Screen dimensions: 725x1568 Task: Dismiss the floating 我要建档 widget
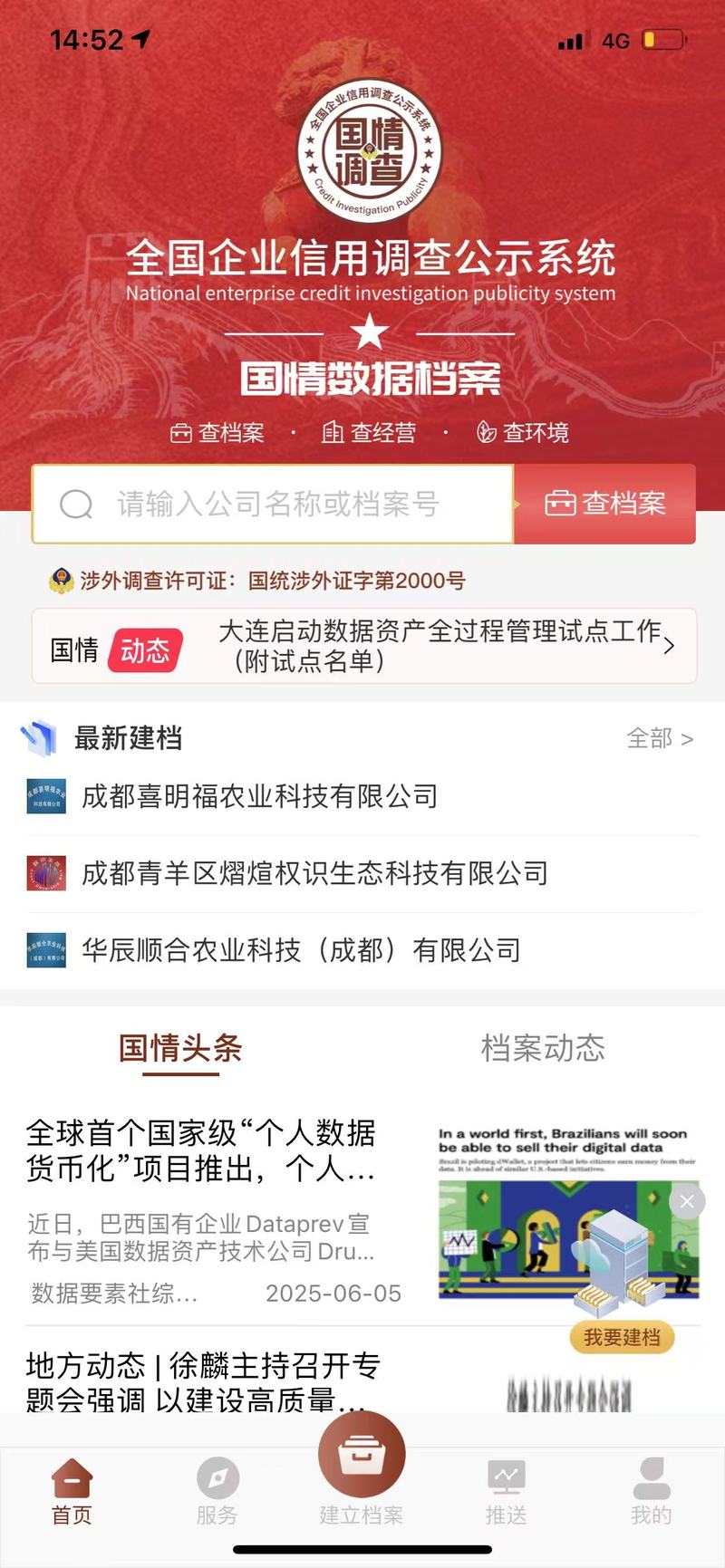687,1201
